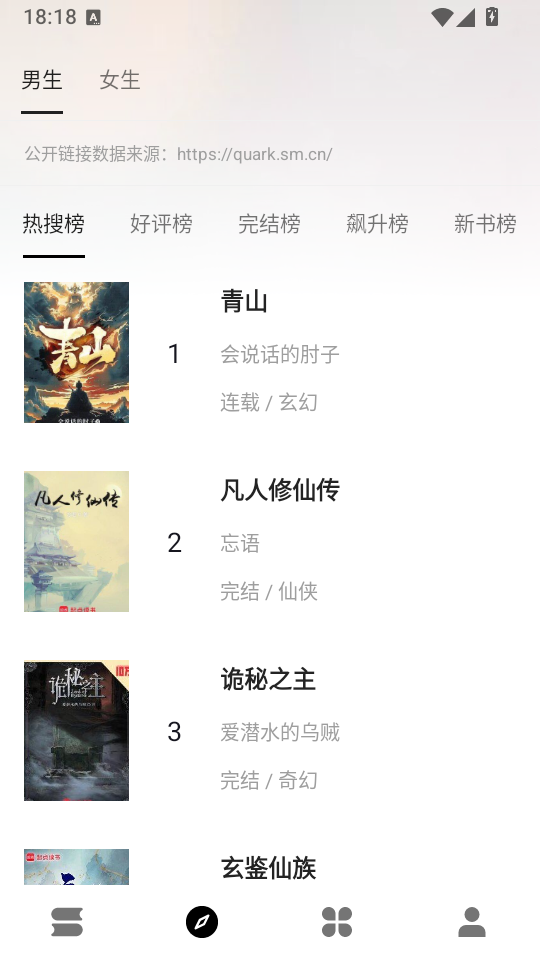Switch to the 完结榜 list
The image size is (540, 960).
pyautogui.click(x=269, y=223)
